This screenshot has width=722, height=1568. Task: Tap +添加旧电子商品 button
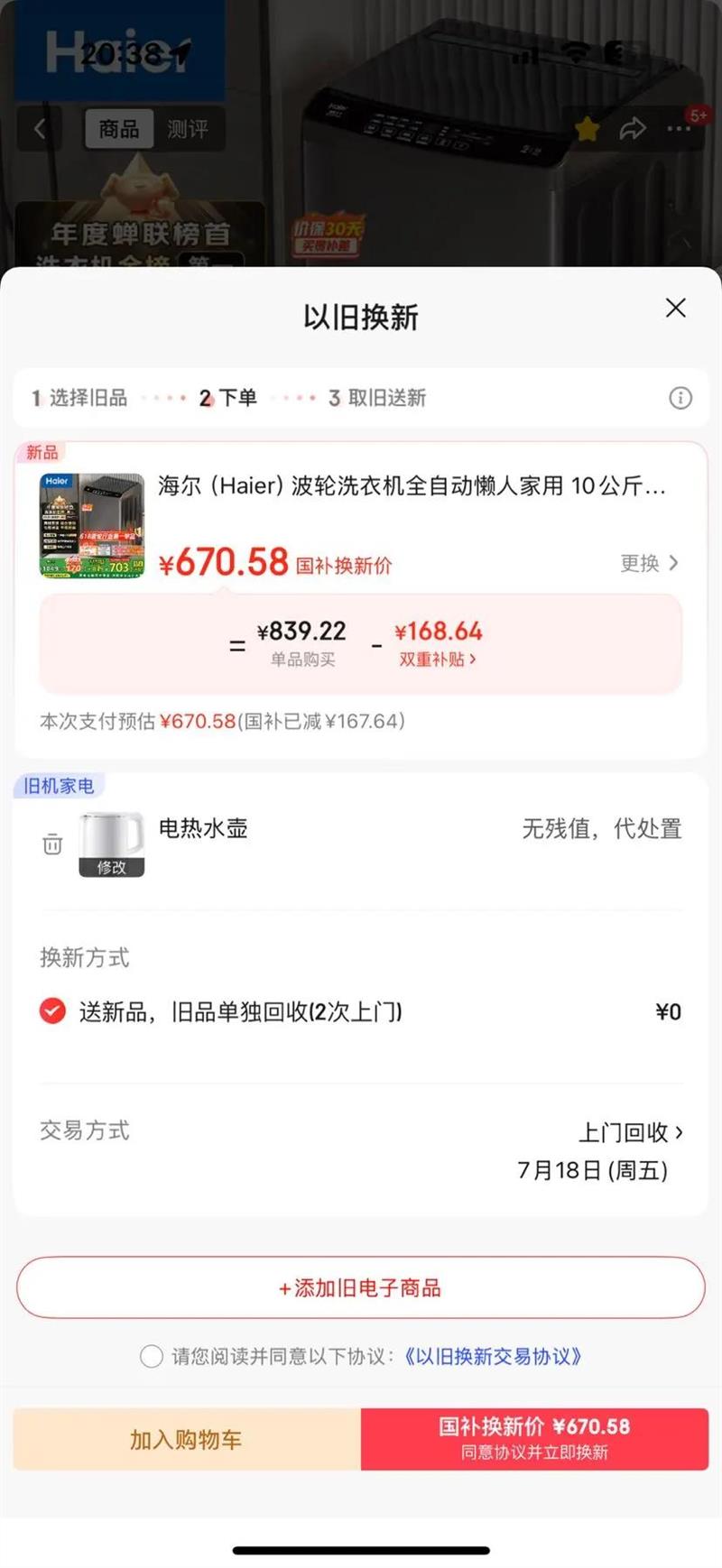click(360, 1288)
